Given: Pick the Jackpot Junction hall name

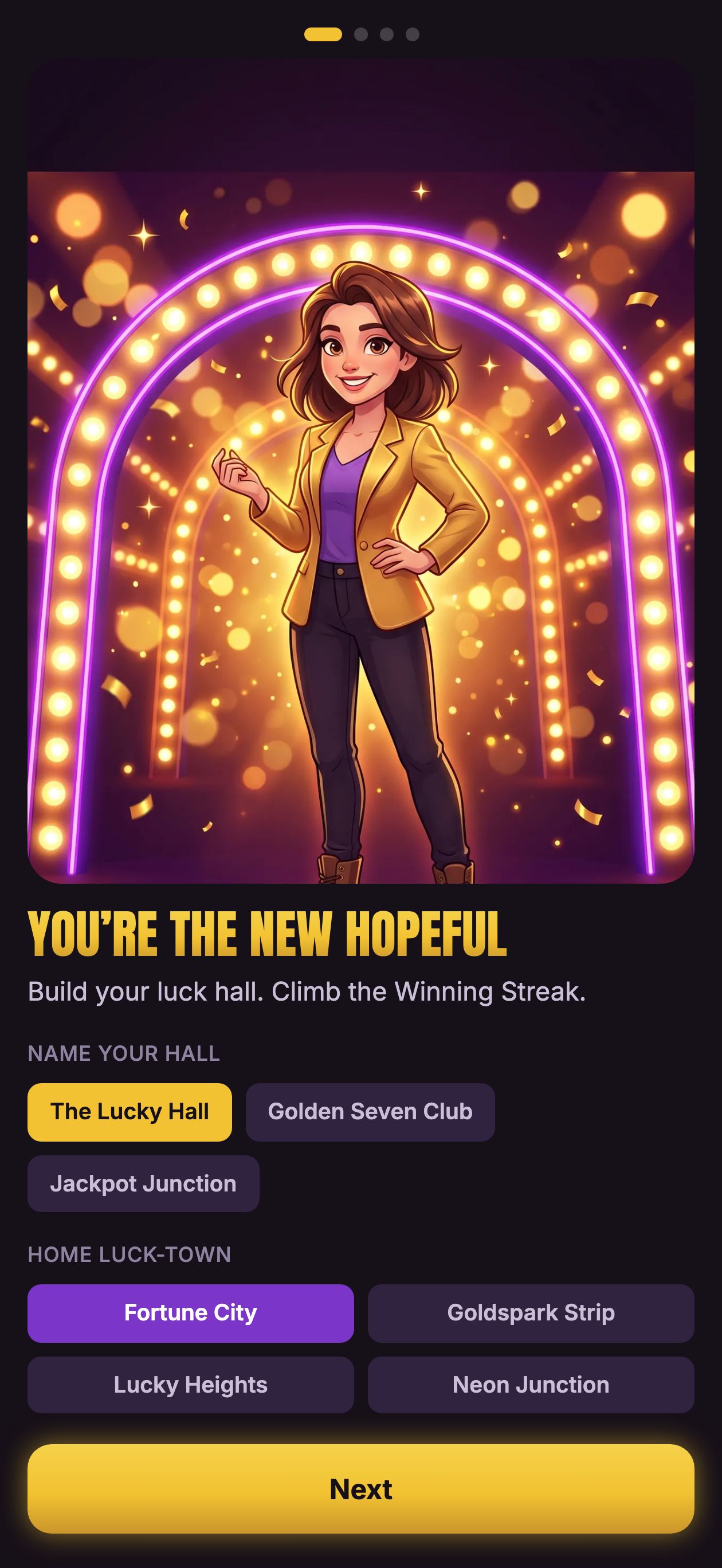Looking at the screenshot, I should coord(143,1183).
